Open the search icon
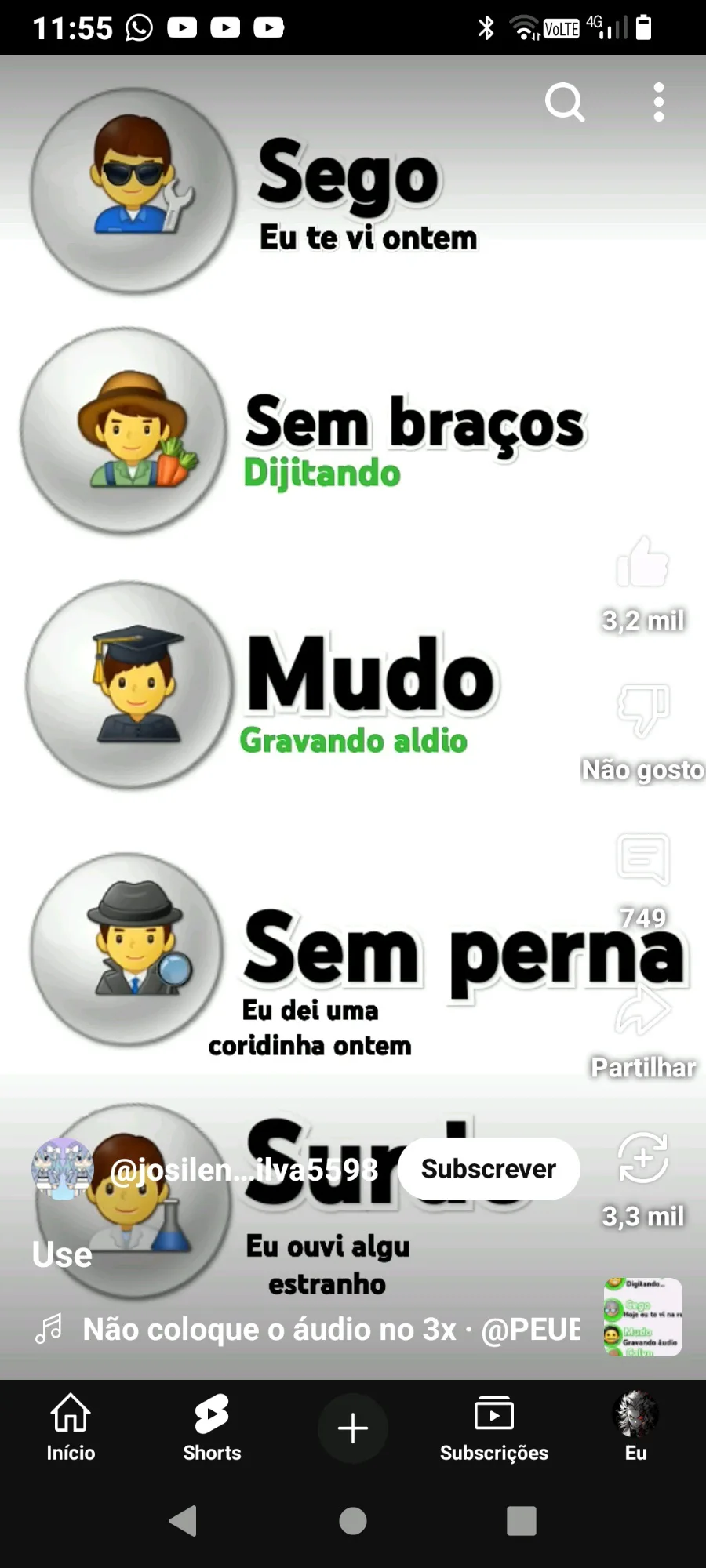The image size is (706, 1568). pos(565,102)
